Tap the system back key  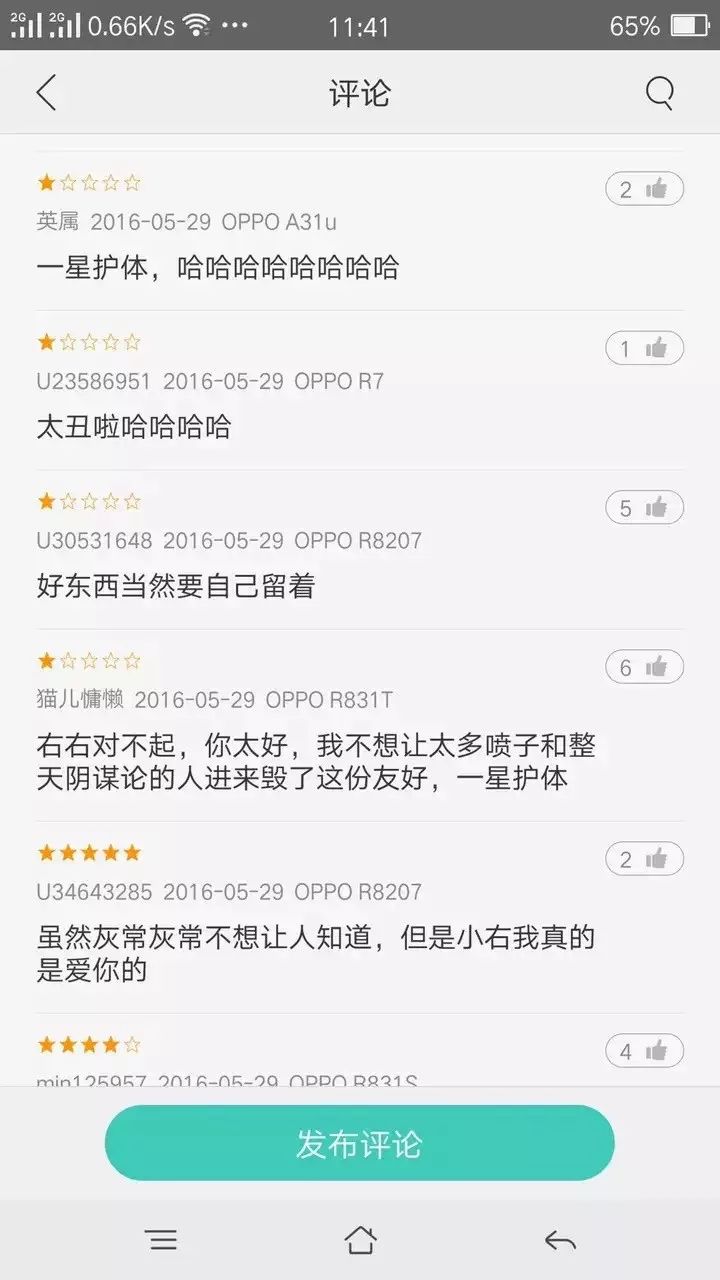point(560,1241)
